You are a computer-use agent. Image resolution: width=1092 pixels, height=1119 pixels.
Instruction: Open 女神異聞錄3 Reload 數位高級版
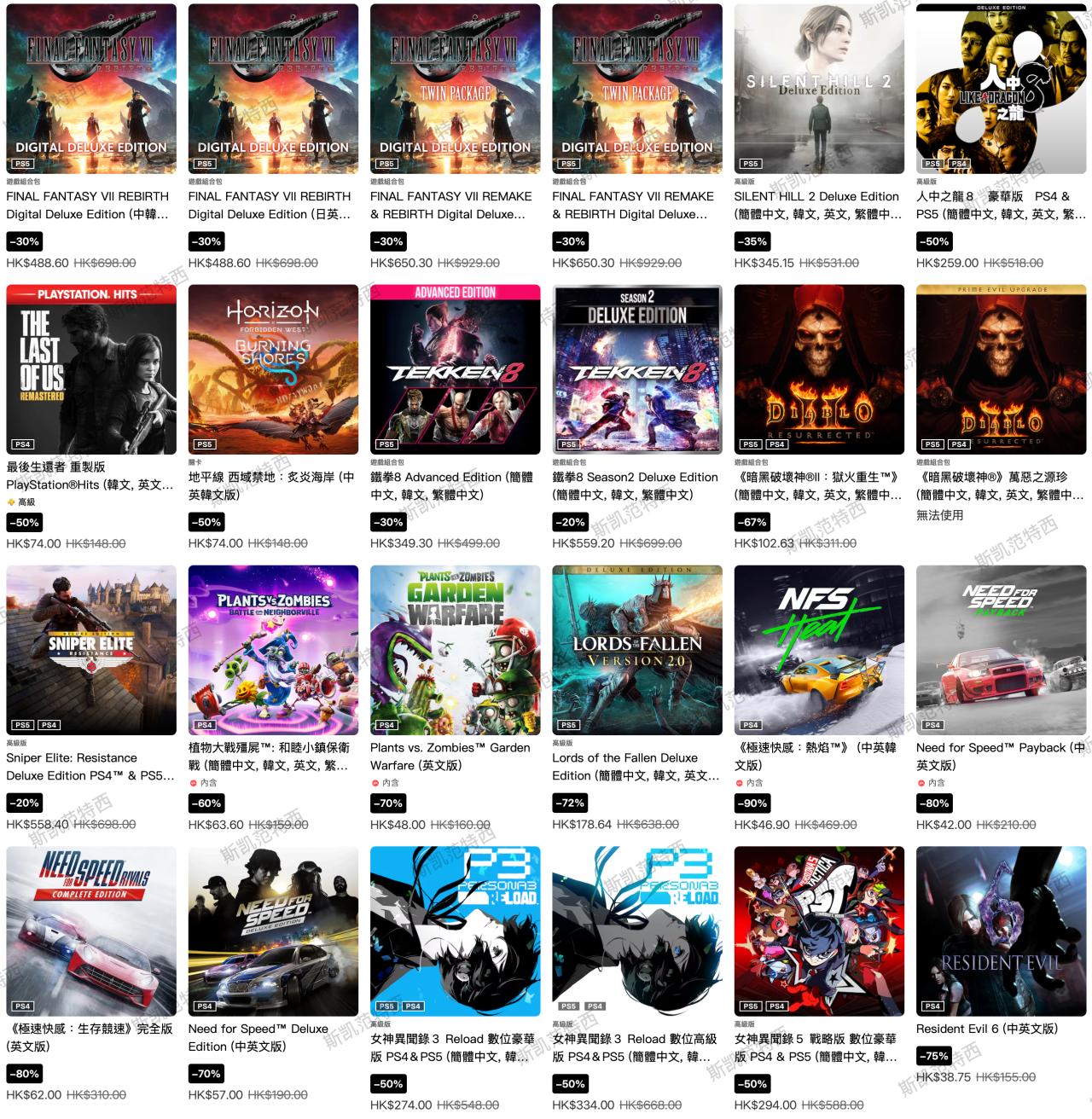[x=637, y=931]
